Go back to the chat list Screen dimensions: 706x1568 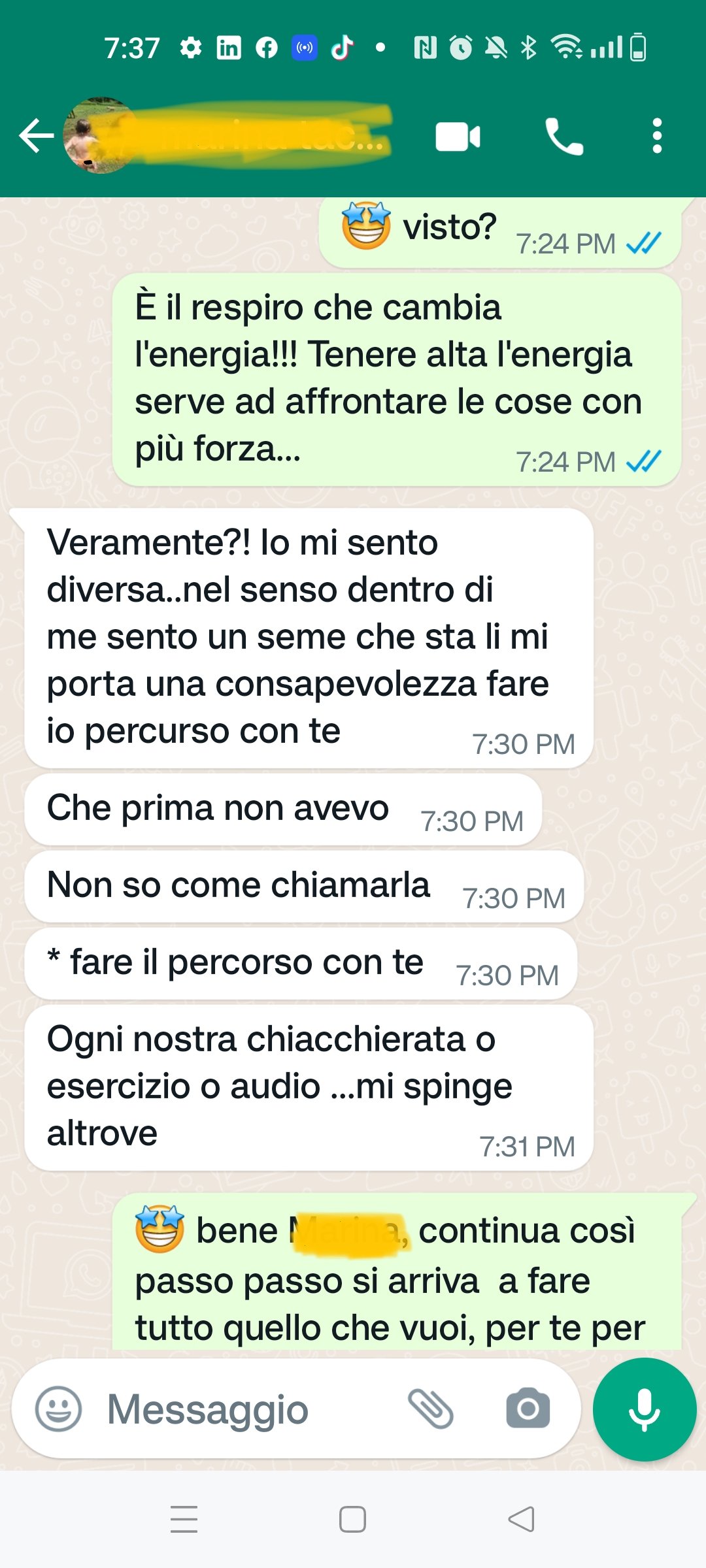click(36, 136)
